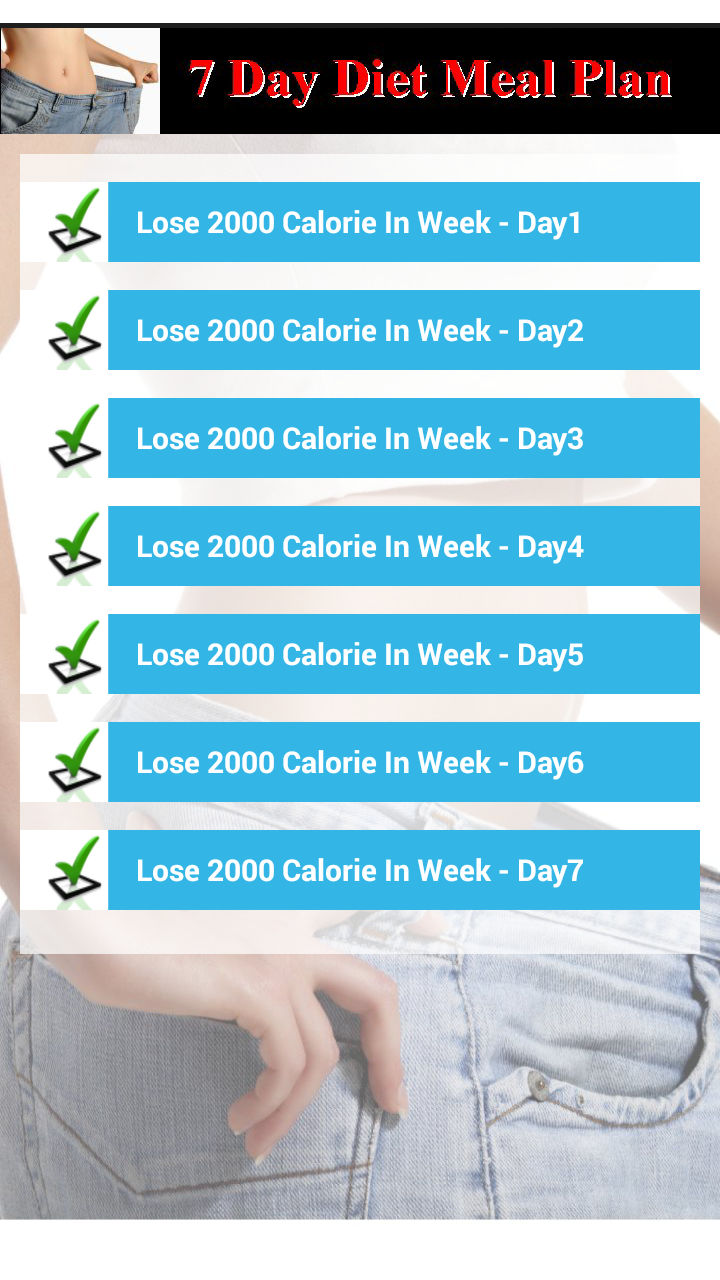Select the Day2 meal plan row
720x1280 pixels.
pos(403,330)
